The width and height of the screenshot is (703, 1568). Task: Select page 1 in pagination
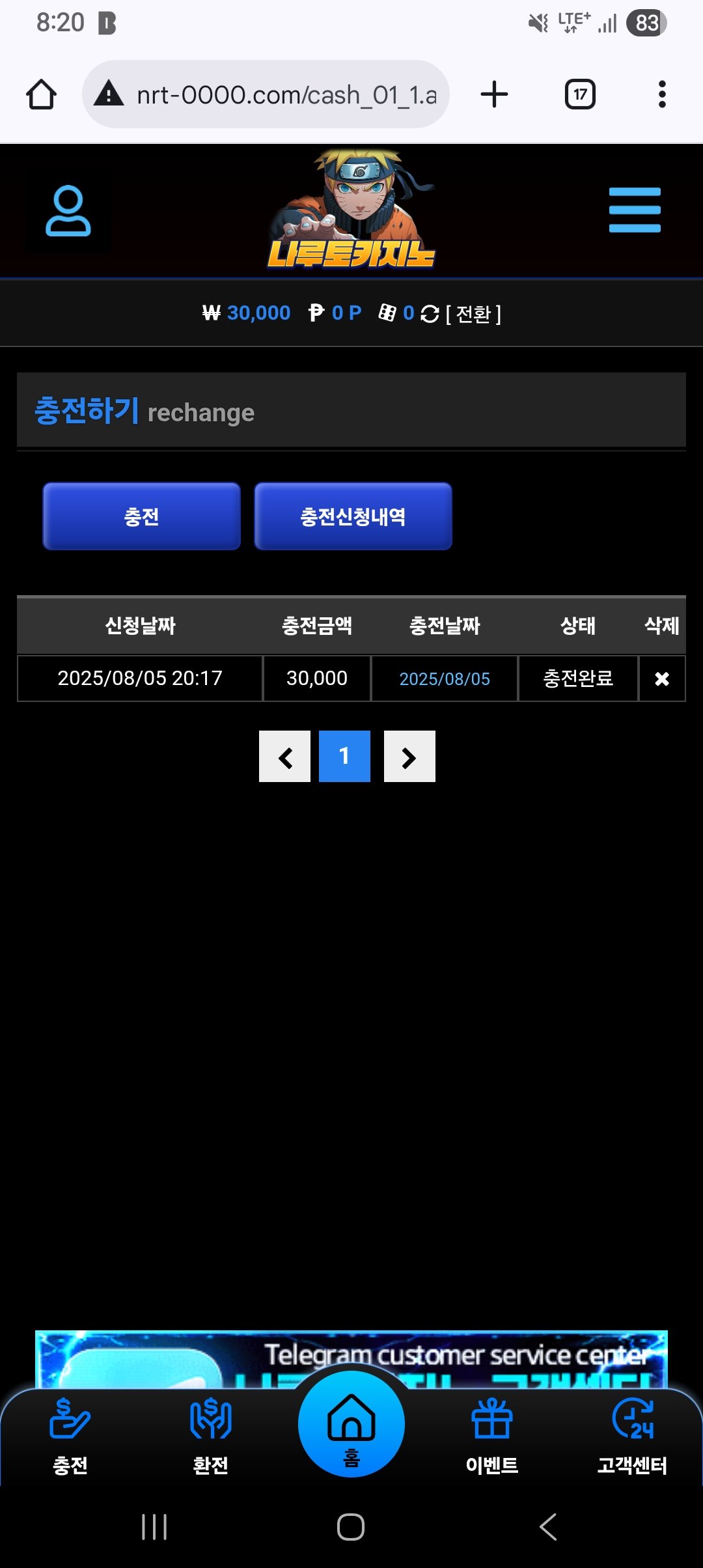[344, 757]
